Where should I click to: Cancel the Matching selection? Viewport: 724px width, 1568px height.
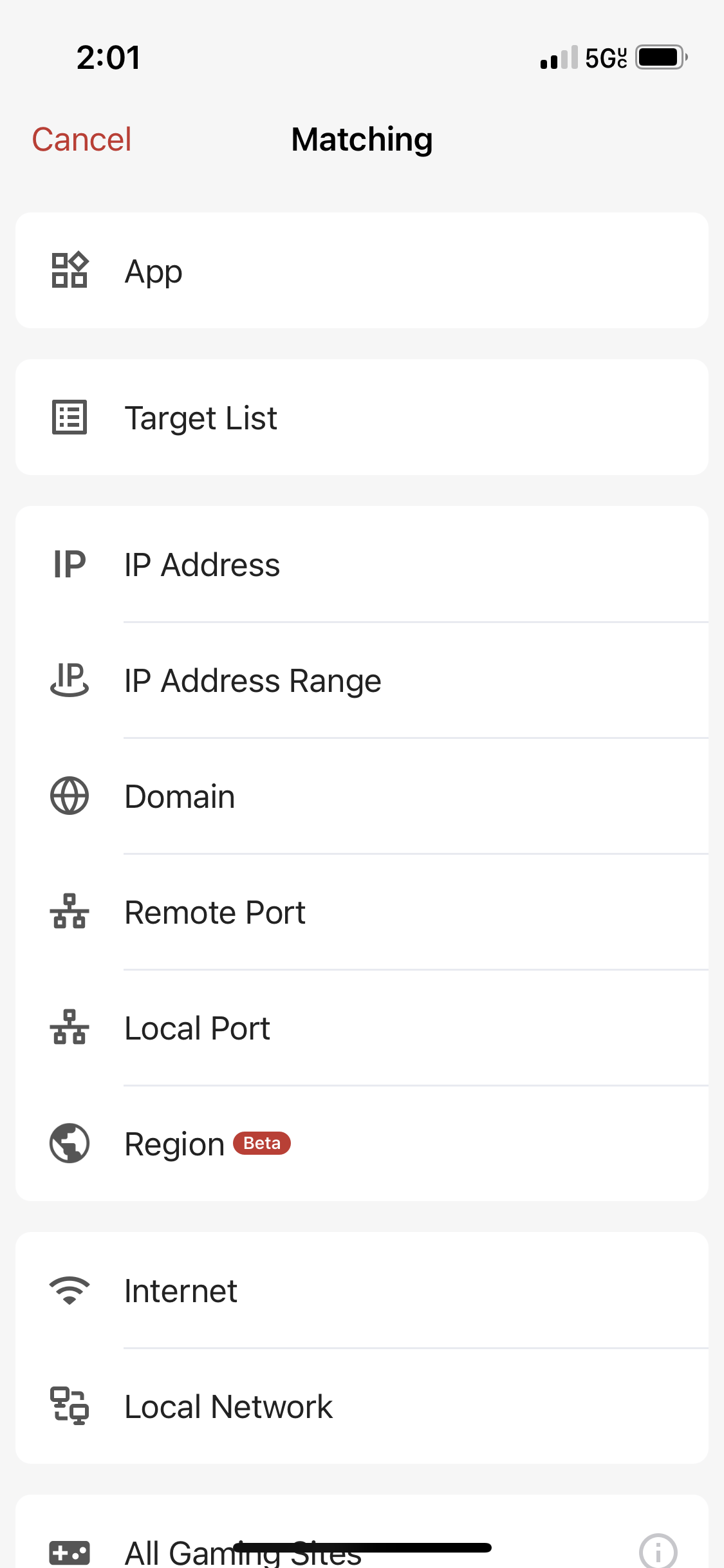coord(82,140)
